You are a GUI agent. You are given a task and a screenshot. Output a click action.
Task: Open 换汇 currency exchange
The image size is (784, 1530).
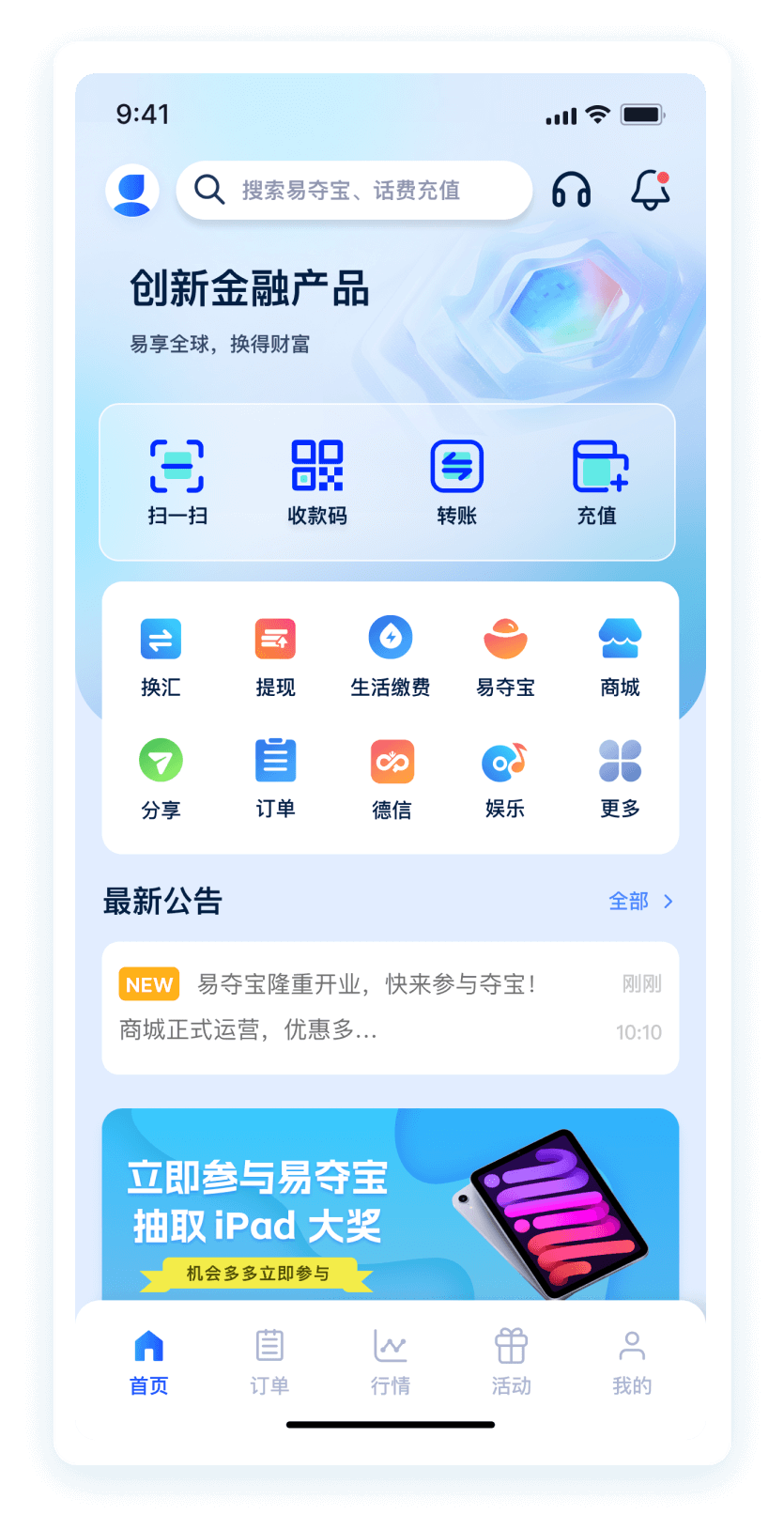(x=161, y=657)
